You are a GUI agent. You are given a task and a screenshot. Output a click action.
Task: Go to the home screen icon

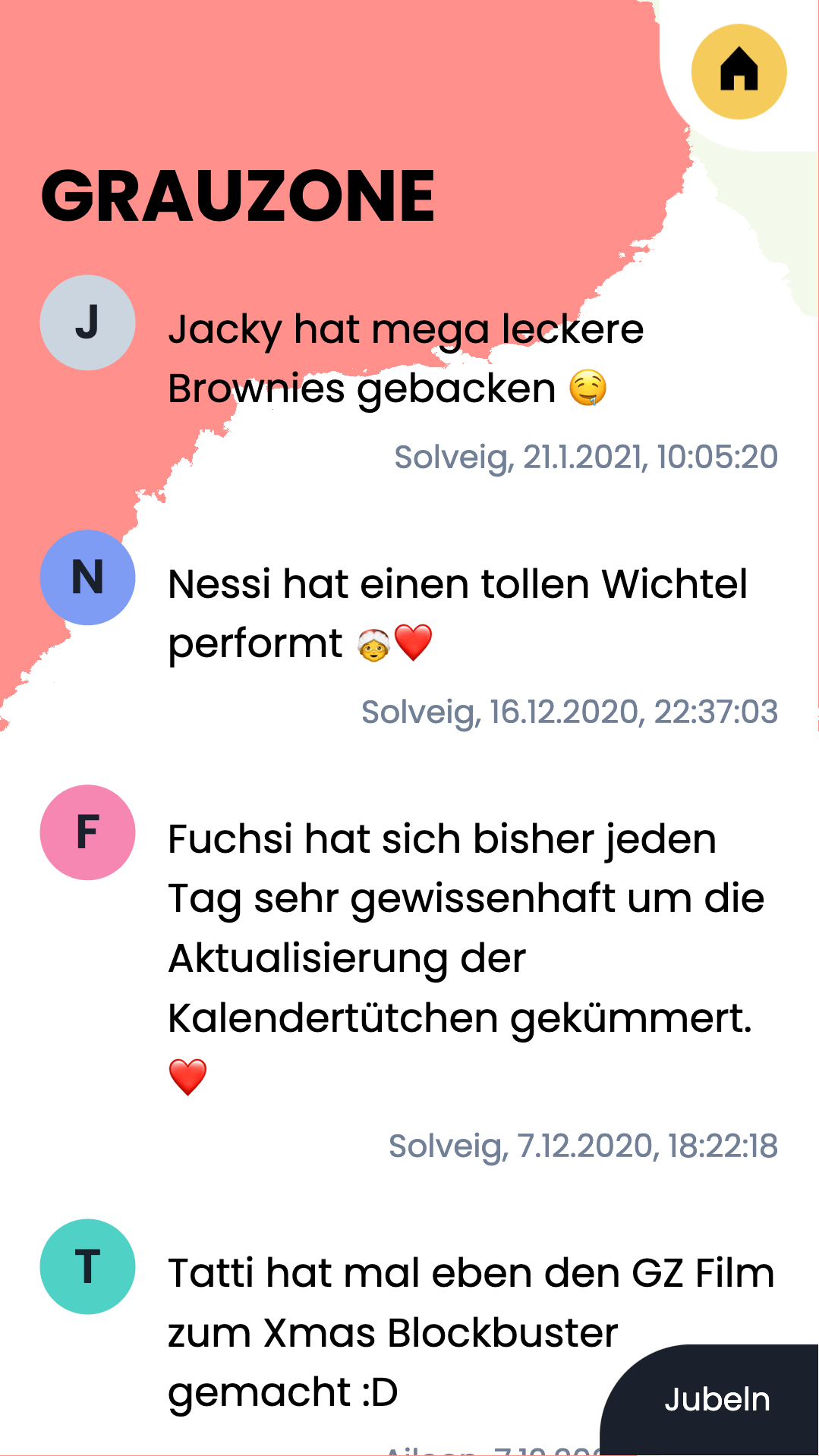coord(739,71)
